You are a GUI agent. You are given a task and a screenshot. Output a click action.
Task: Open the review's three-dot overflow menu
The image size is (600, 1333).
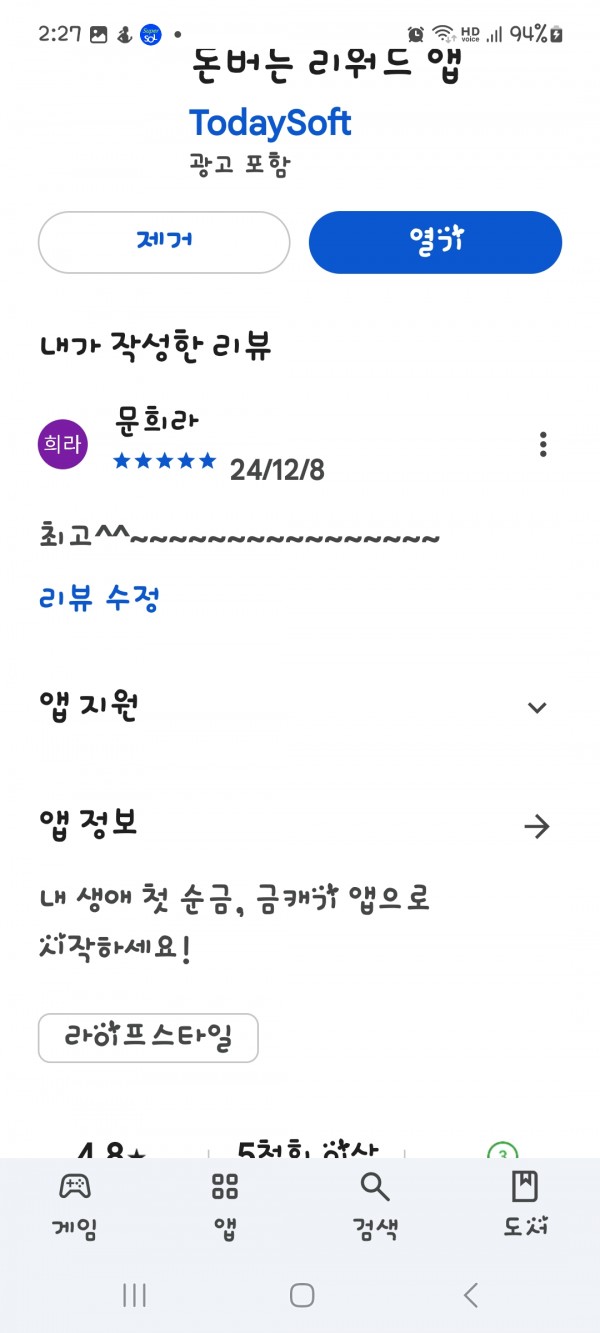pos(542,444)
